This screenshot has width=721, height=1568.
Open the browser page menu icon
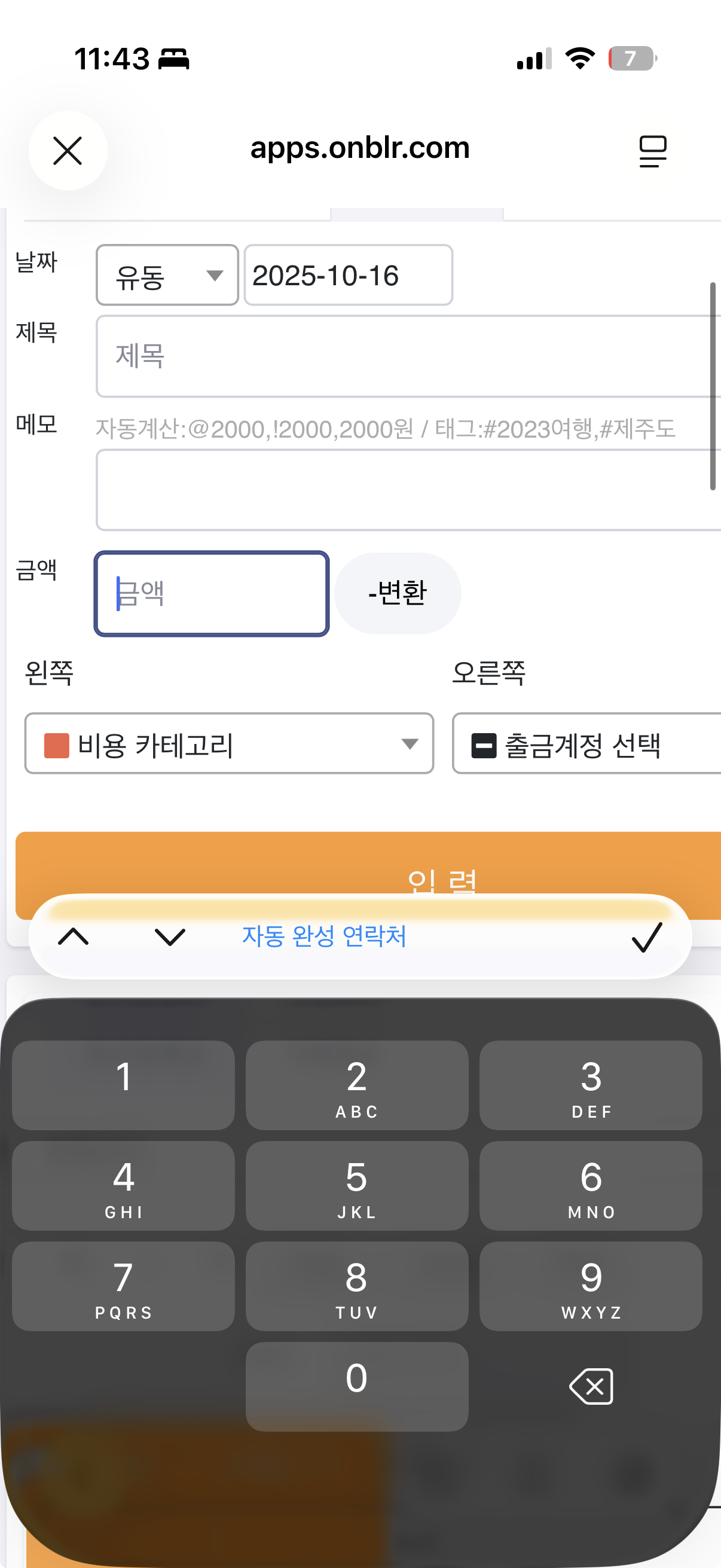pyautogui.click(x=652, y=151)
